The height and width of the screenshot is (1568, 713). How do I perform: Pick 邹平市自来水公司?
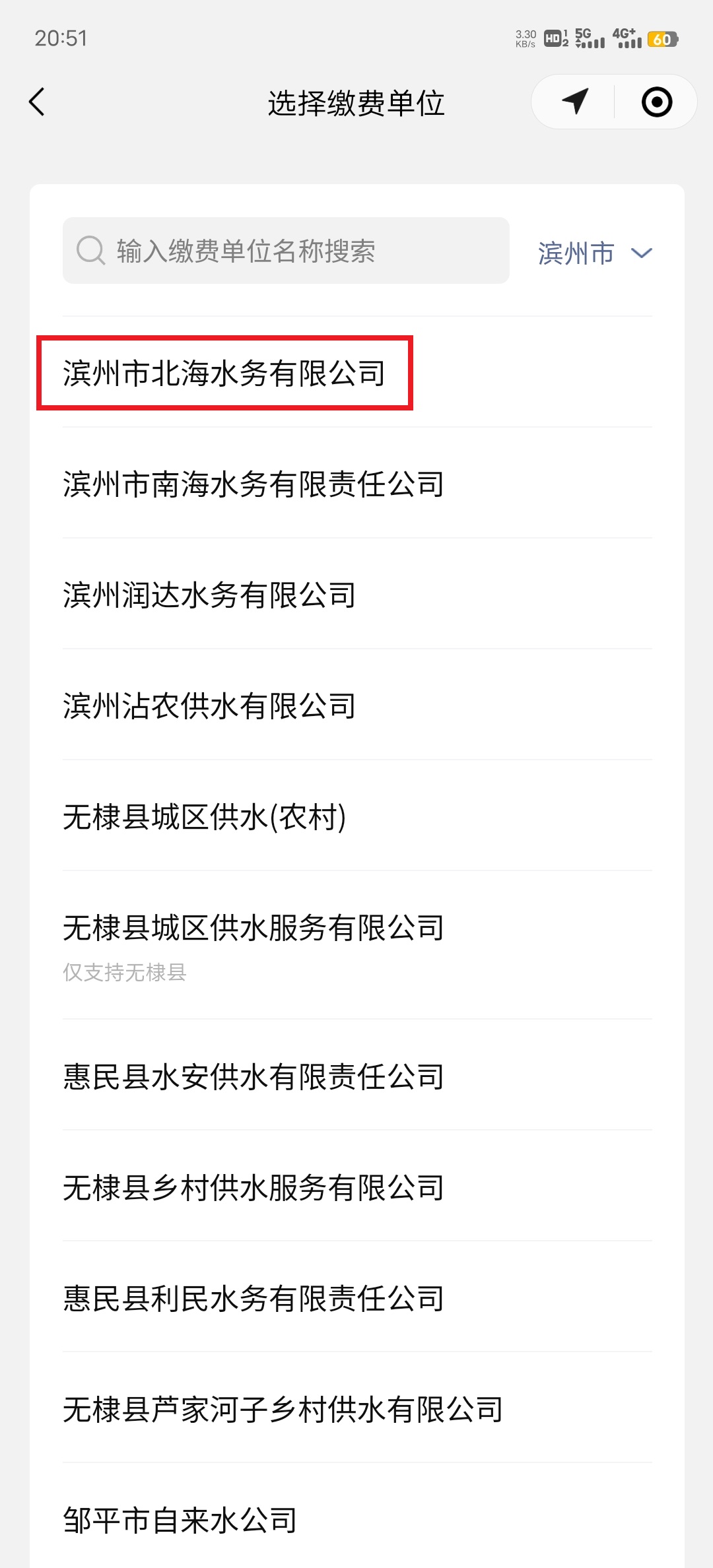(180, 1520)
